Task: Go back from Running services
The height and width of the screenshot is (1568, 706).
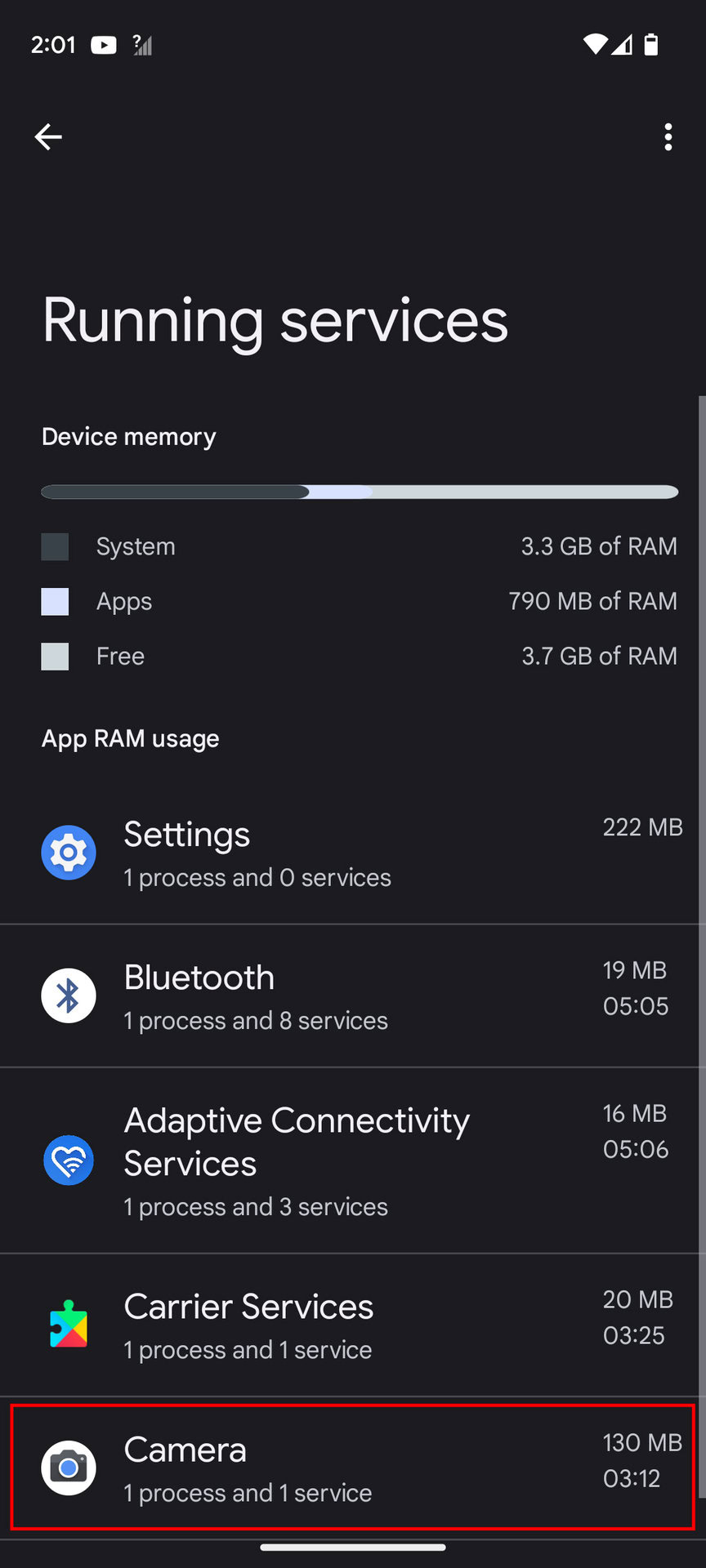Action: (48, 137)
